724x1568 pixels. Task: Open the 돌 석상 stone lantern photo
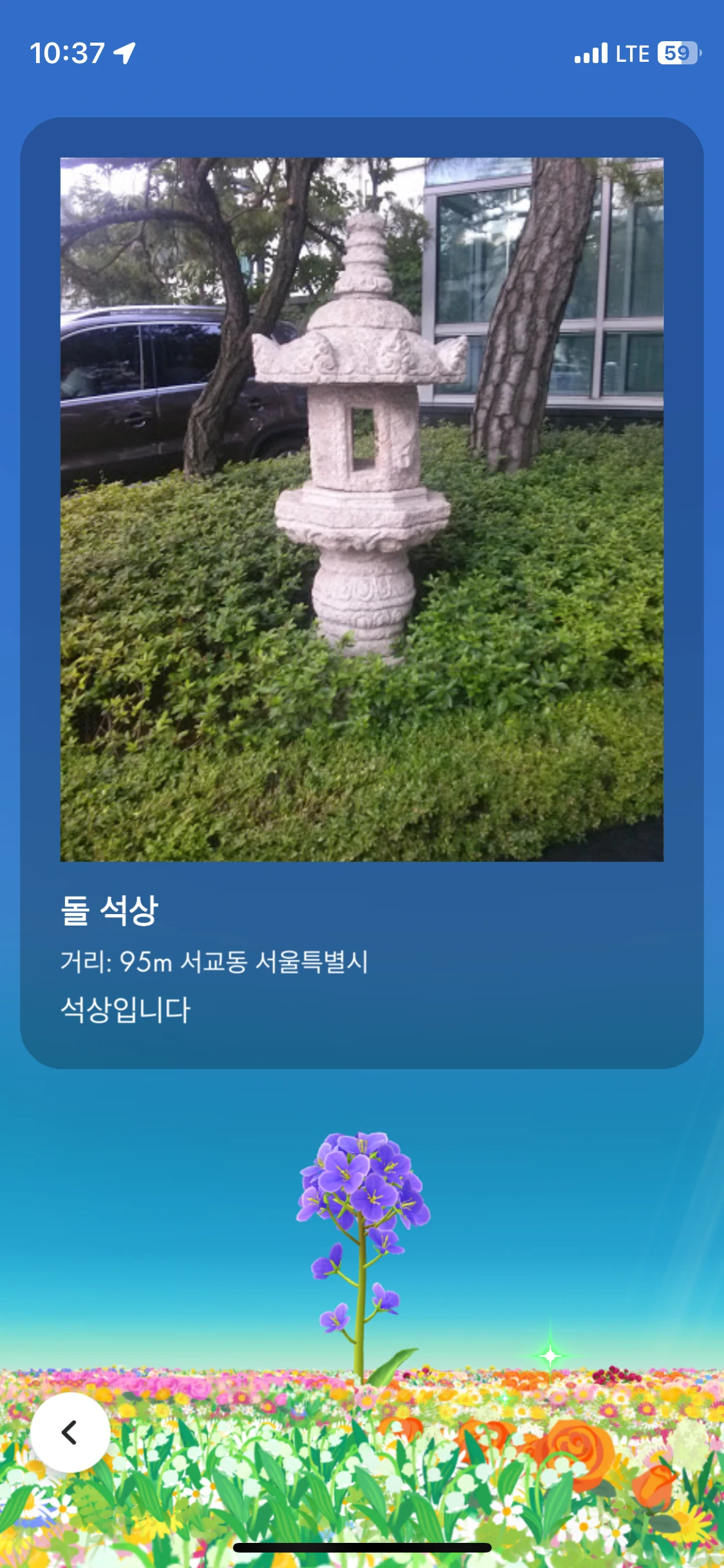click(x=362, y=509)
